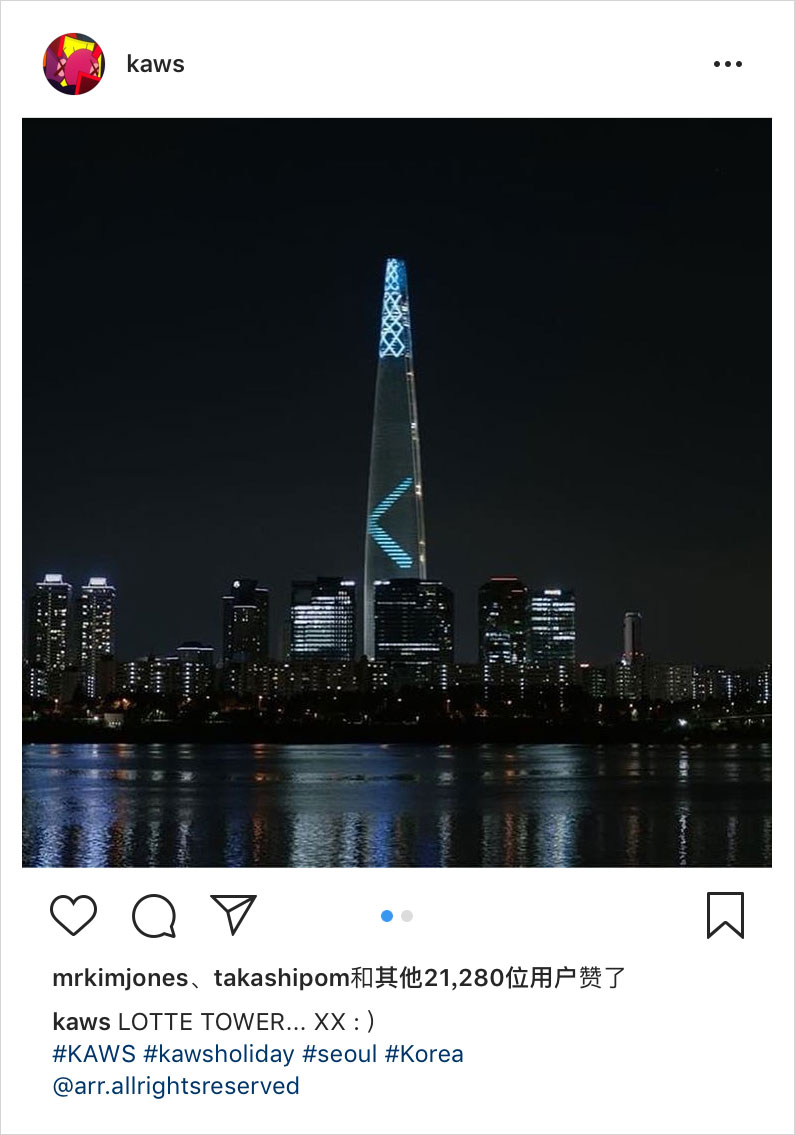This screenshot has width=795, height=1135.
Task: Open the #kawsholiday hashtag
Action: tap(219, 1054)
